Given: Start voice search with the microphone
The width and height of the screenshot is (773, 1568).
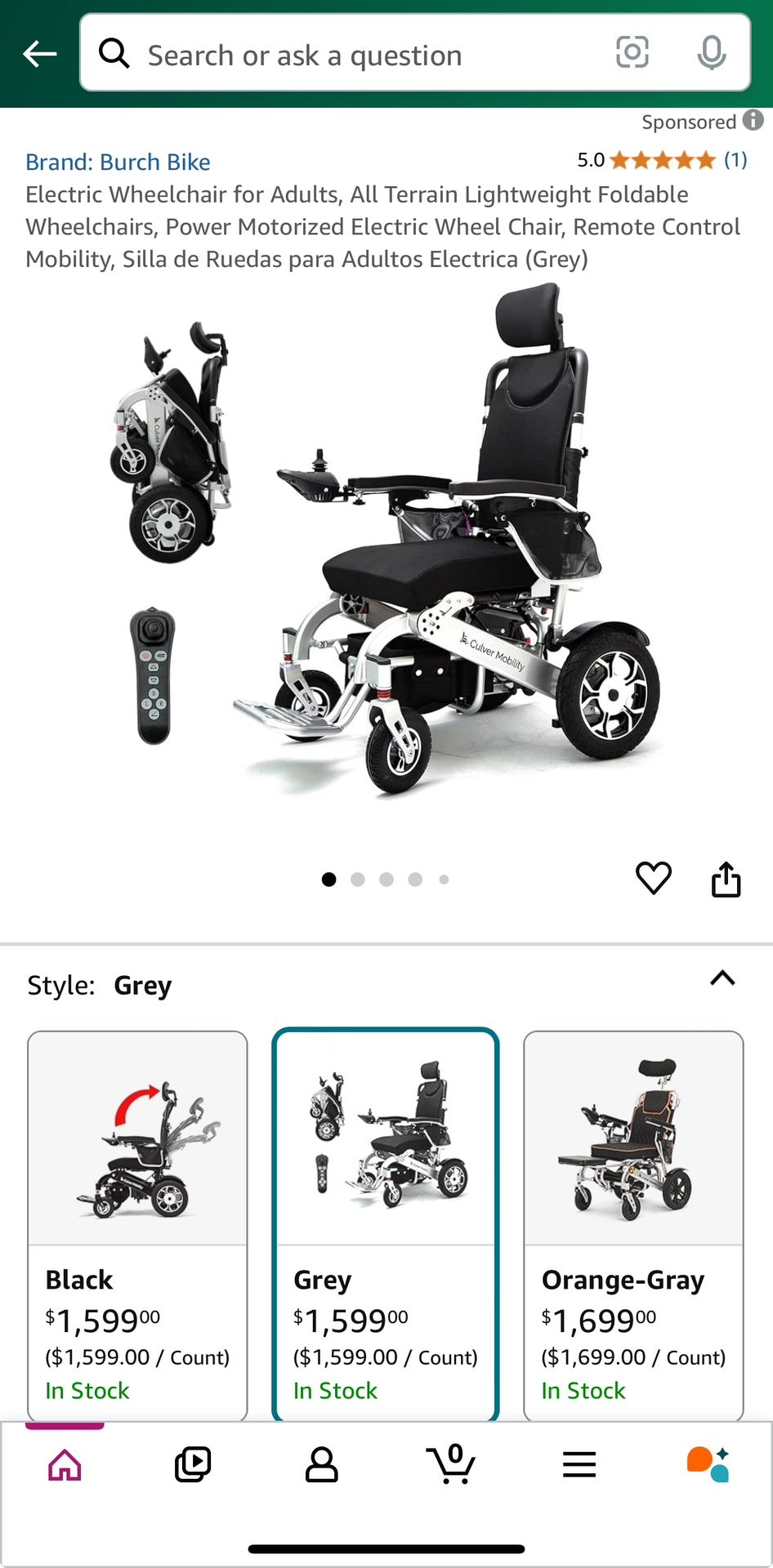Looking at the screenshot, I should (711, 53).
